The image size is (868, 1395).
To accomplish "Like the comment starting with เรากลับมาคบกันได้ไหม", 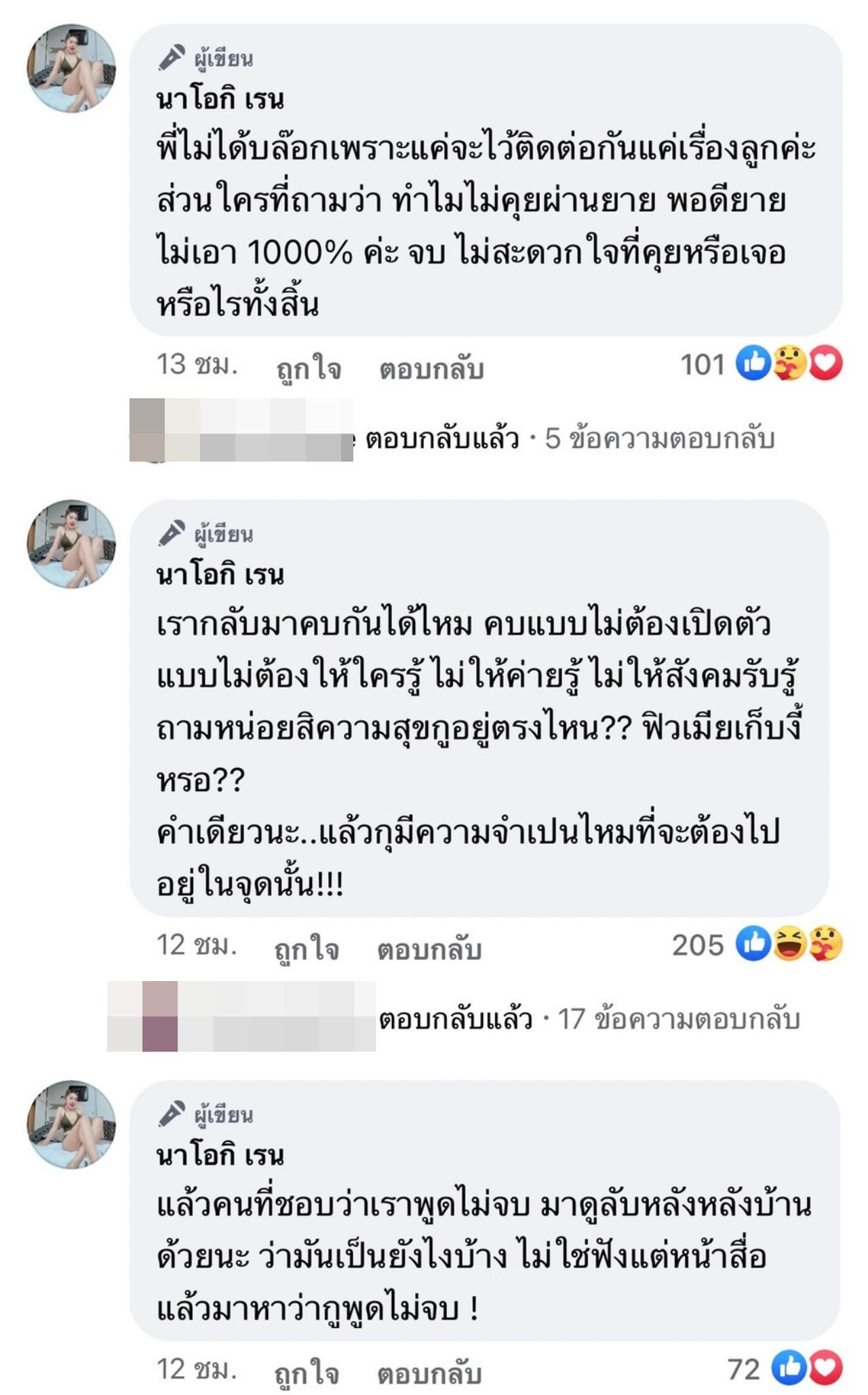I will (307, 949).
